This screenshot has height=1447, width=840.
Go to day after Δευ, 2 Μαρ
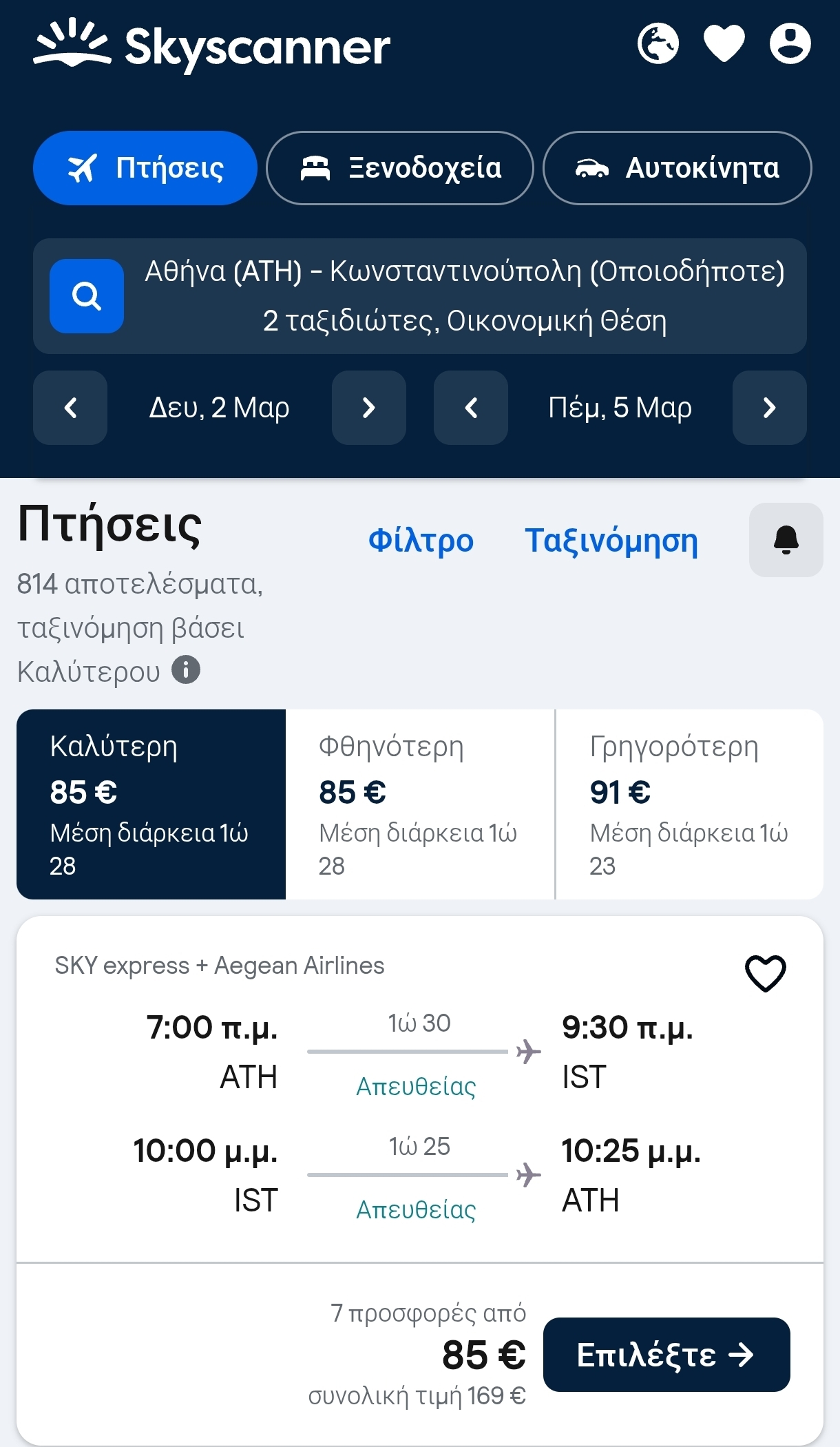point(368,408)
